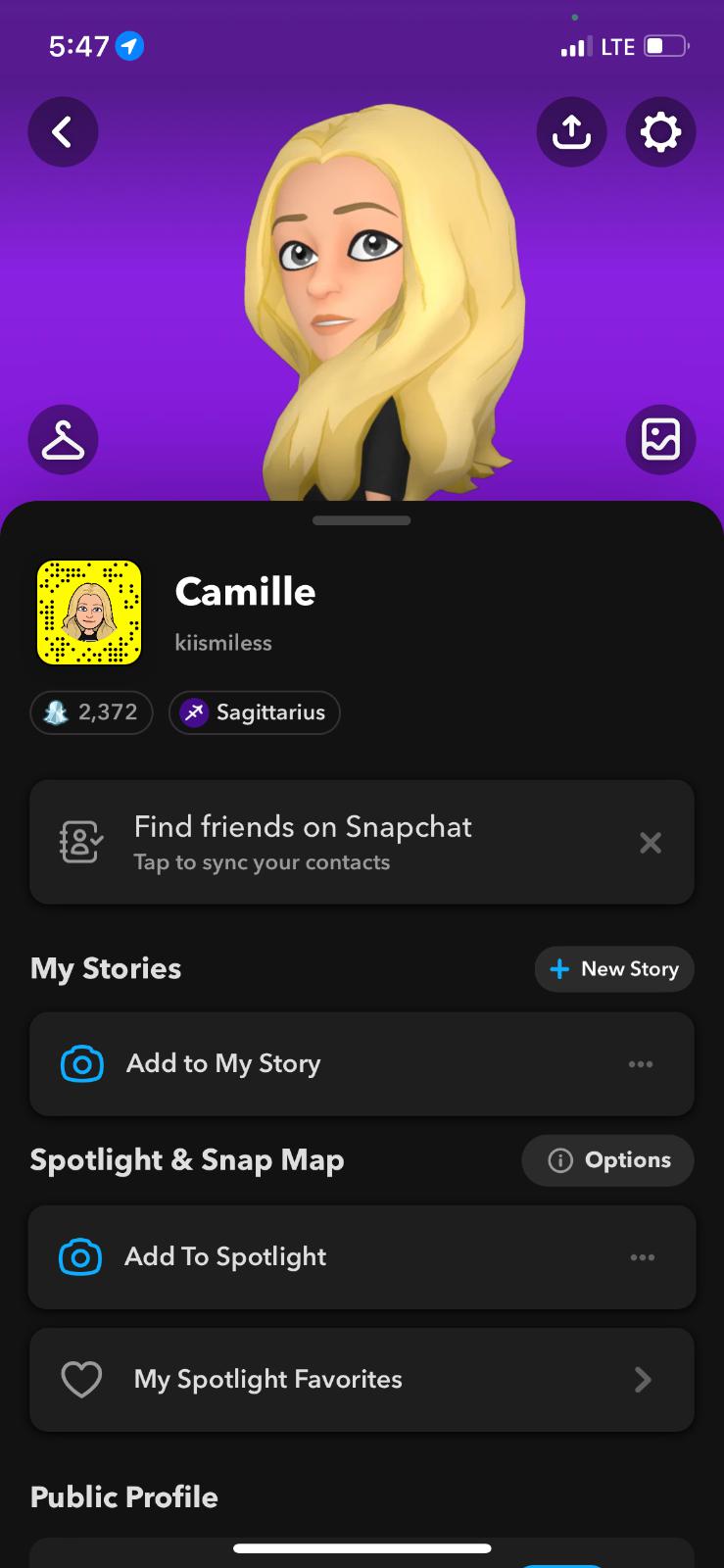Open Spotlight & Snap Map Options
The height and width of the screenshot is (1568, 724).
(x=608, y=1160)
